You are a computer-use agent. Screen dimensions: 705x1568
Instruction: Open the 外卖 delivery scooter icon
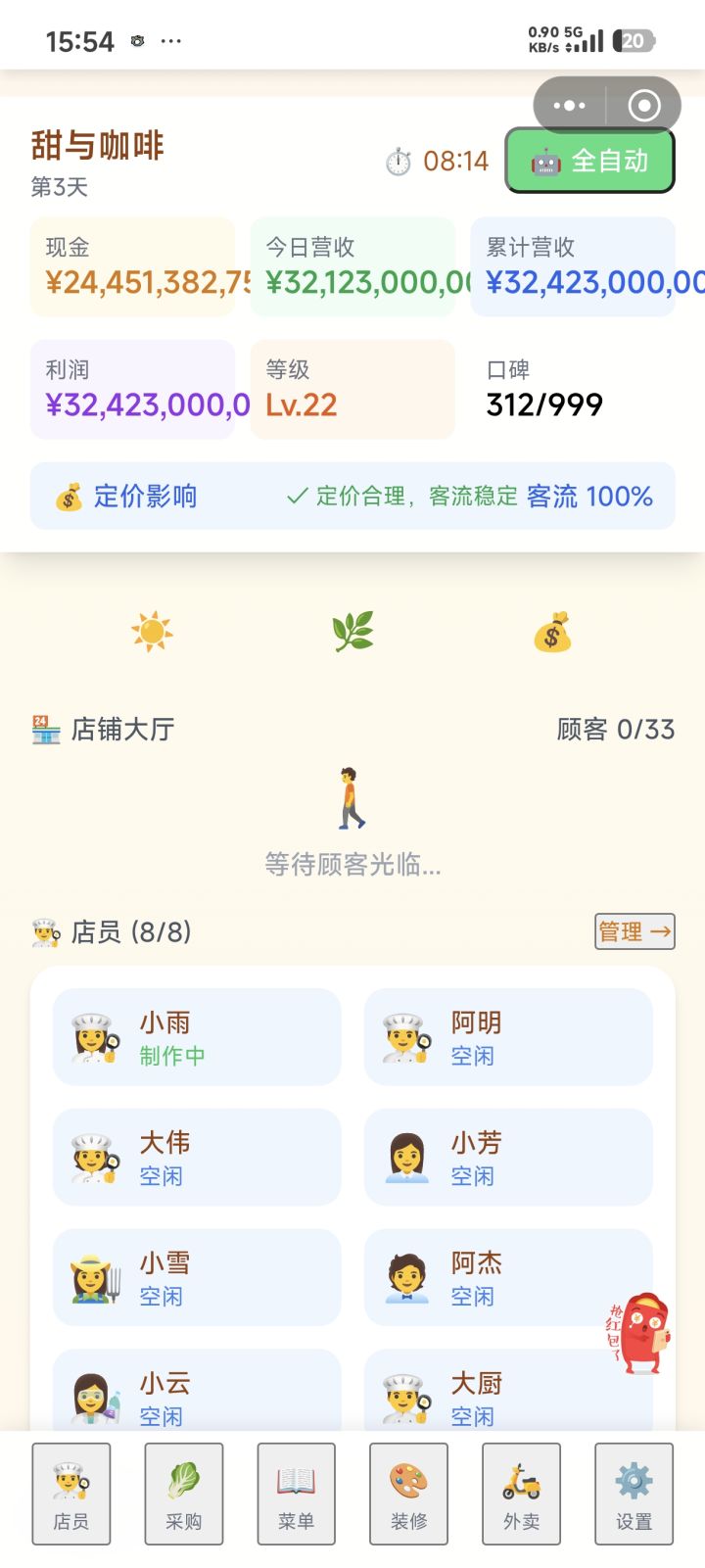(521, 1492)
